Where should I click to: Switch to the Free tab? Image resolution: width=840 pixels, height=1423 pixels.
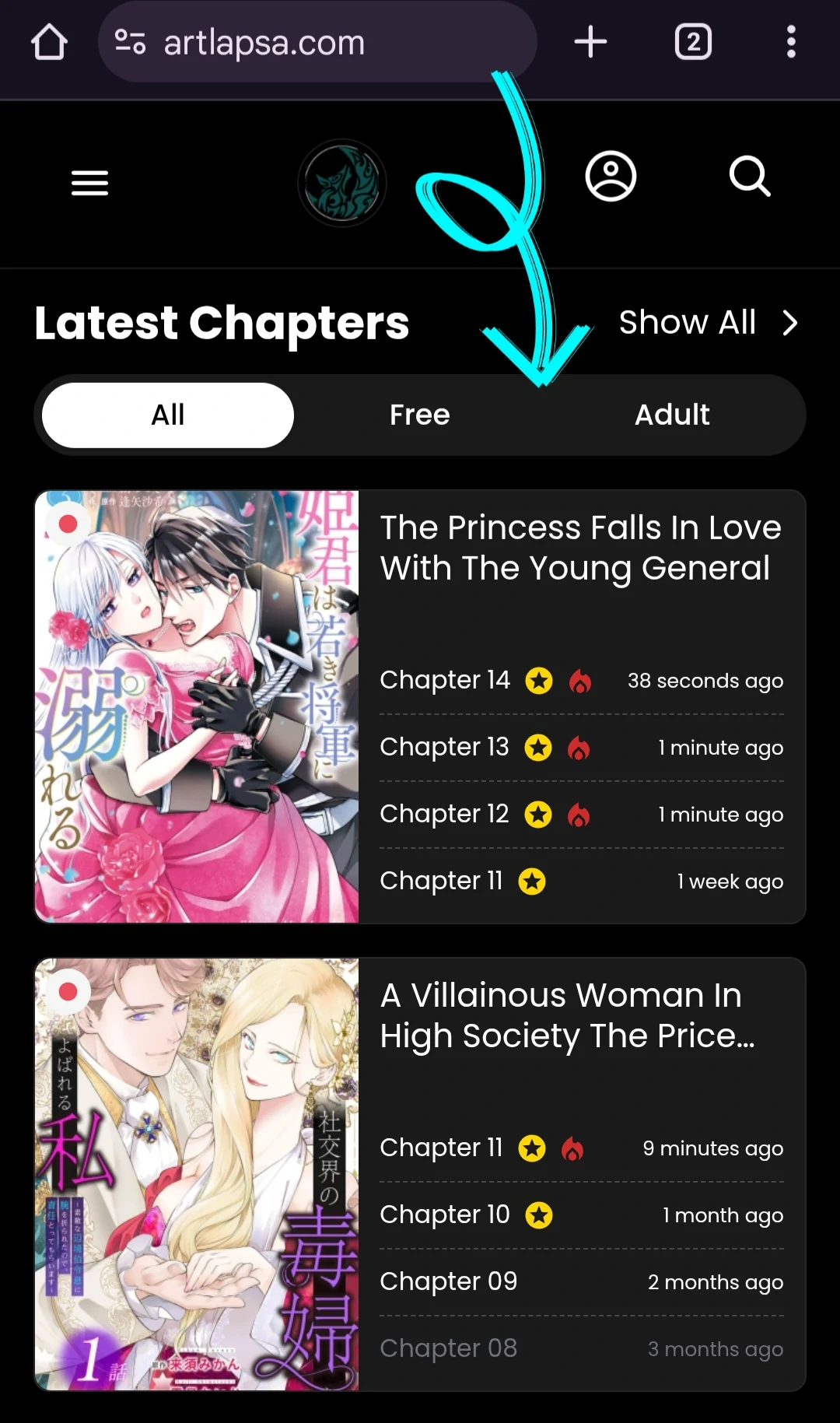[x=420, y=415]
